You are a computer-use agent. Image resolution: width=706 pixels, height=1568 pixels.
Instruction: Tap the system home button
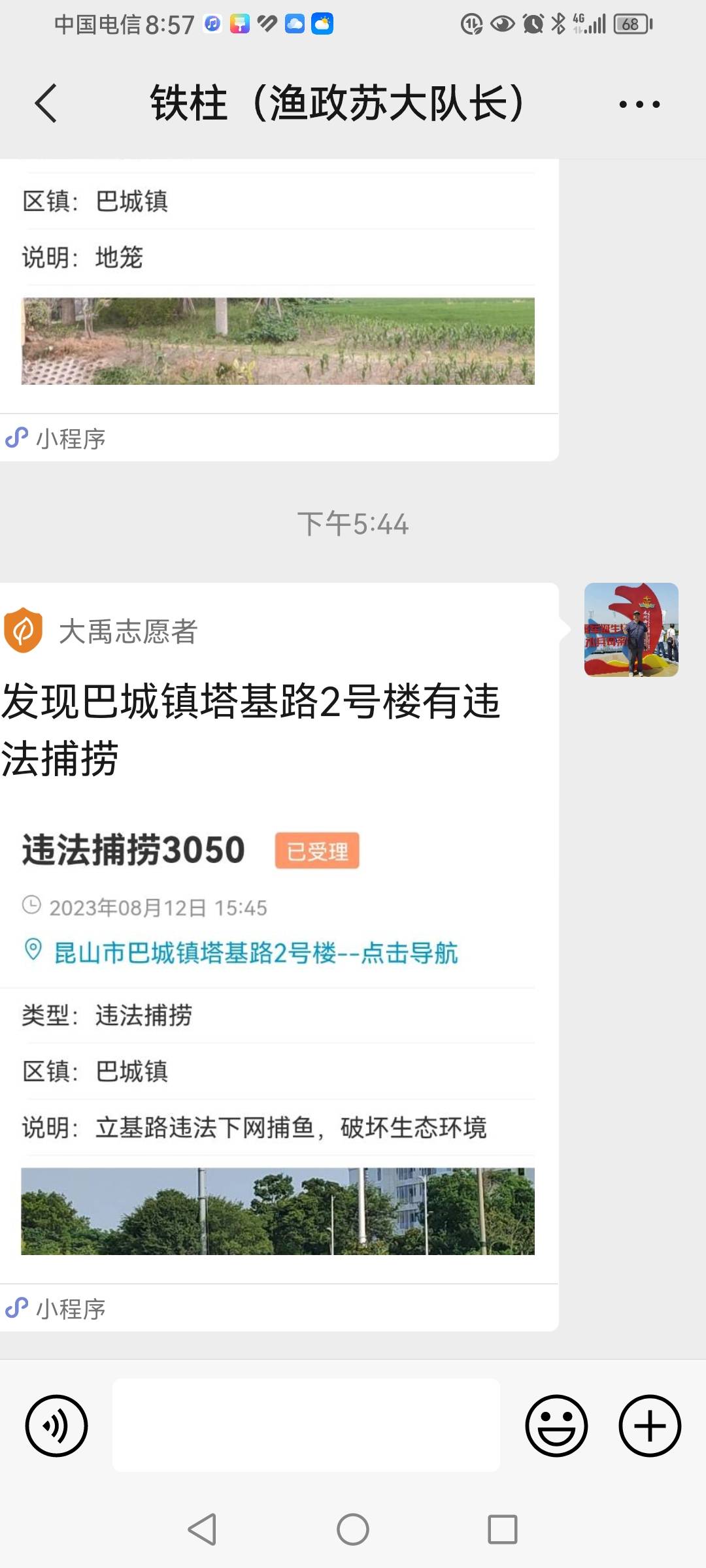(x=353, y=1529)
